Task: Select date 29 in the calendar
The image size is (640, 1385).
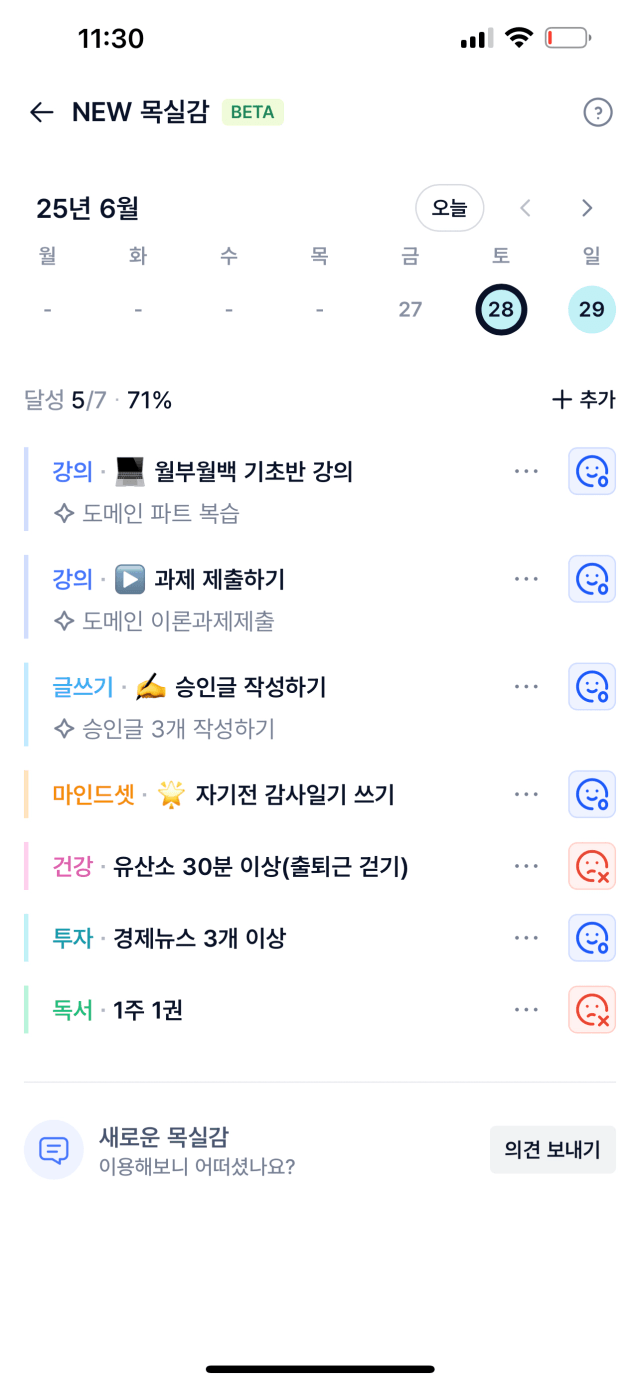Action: [592, 309]
